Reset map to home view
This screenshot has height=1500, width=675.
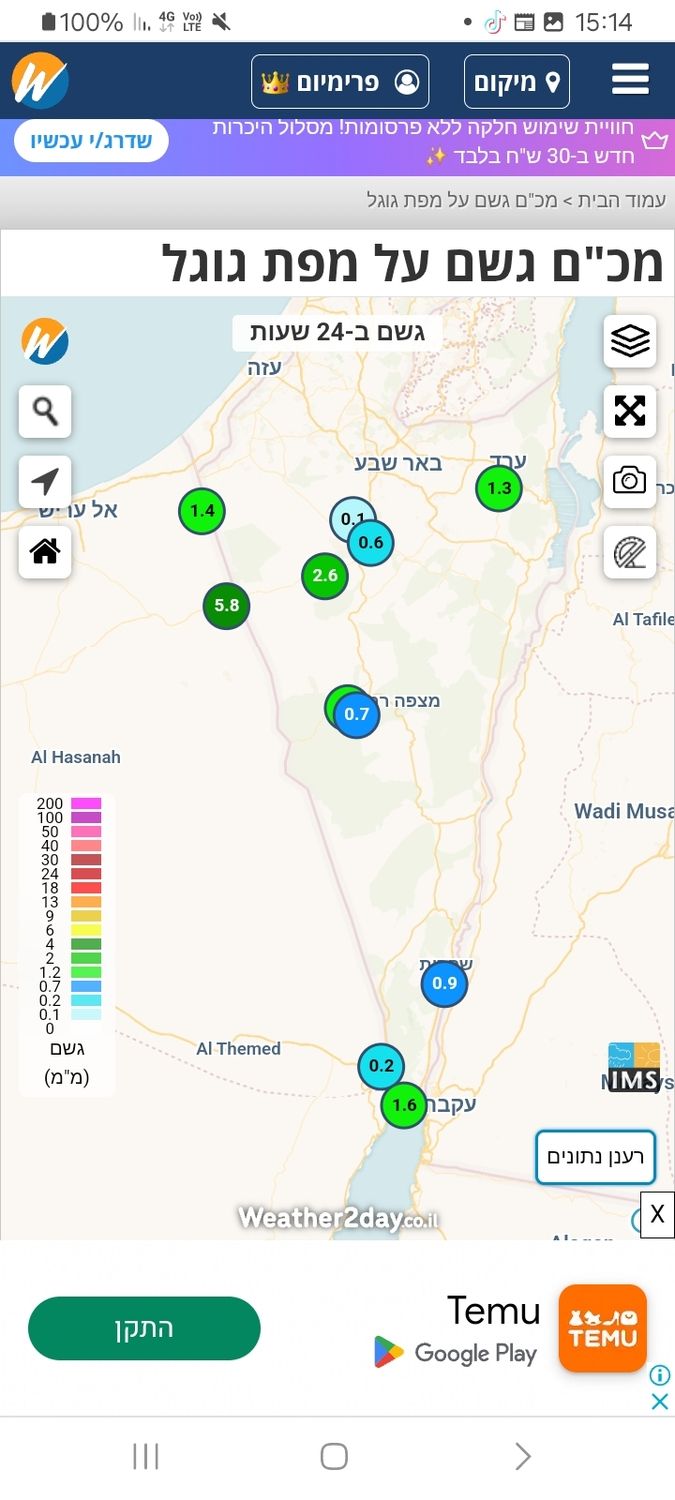(45, 551)
